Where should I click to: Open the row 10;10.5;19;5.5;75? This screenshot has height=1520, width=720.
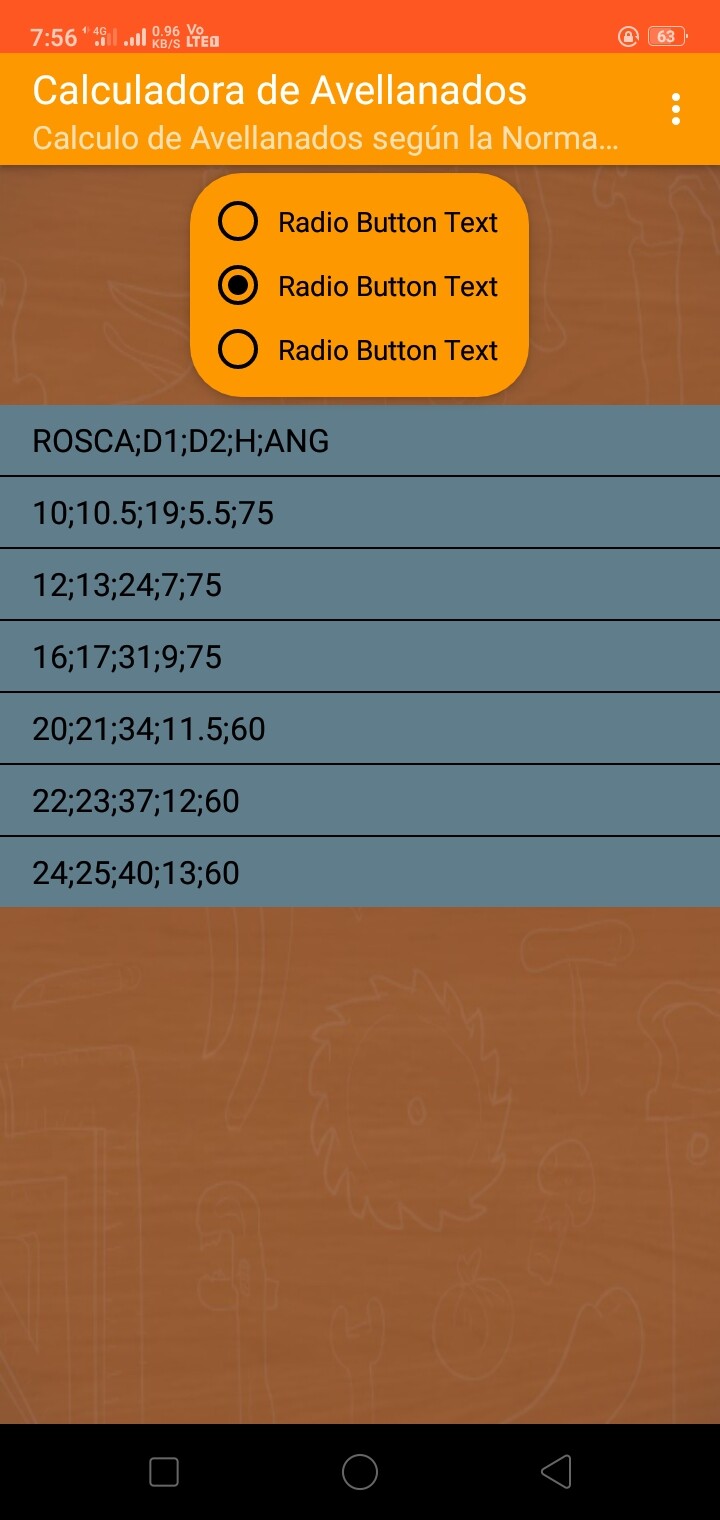pyautogui.click(x=360, y=513)
